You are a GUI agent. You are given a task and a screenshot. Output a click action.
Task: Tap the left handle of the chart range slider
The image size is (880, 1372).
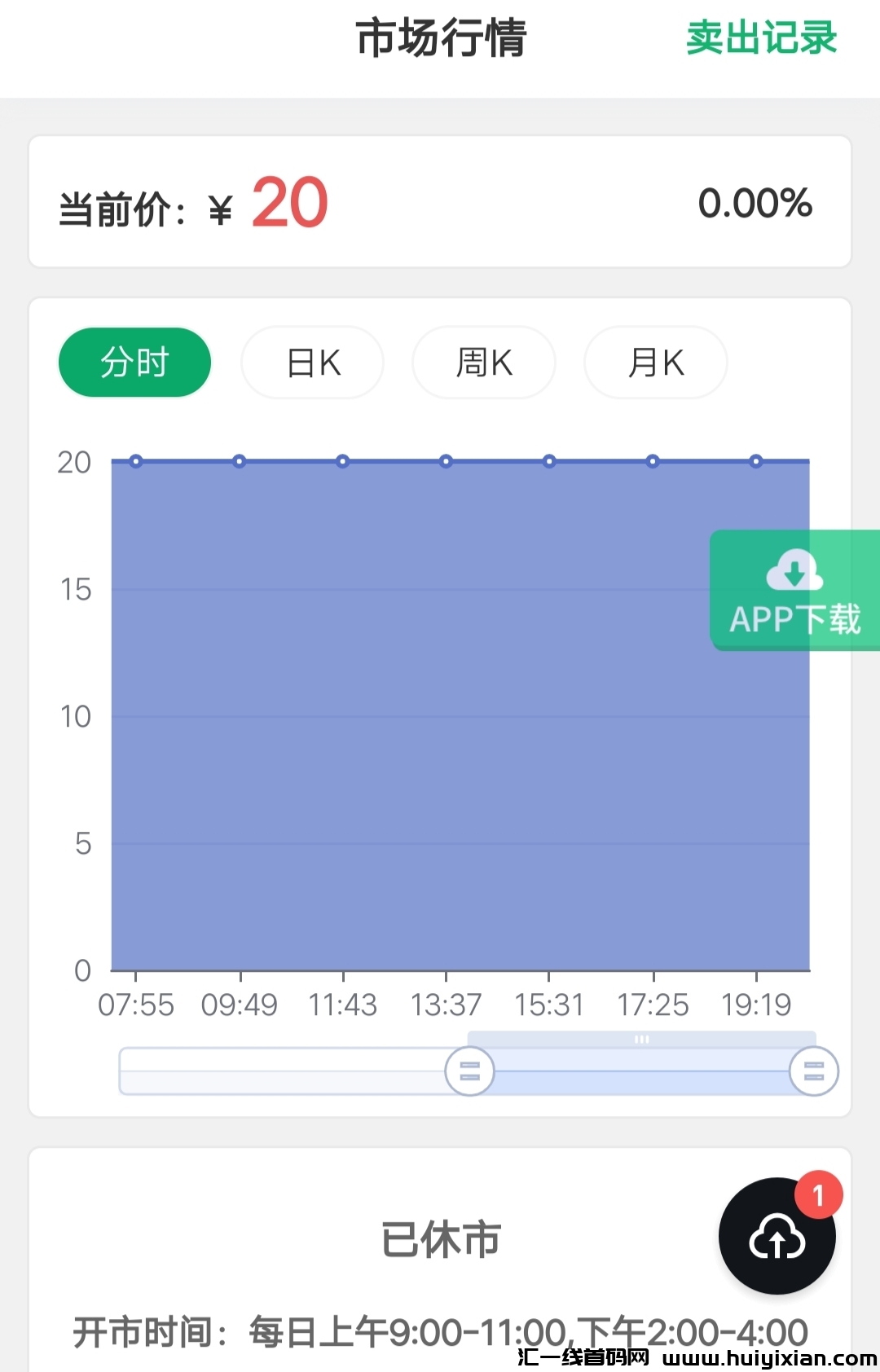pos(469,1071)
